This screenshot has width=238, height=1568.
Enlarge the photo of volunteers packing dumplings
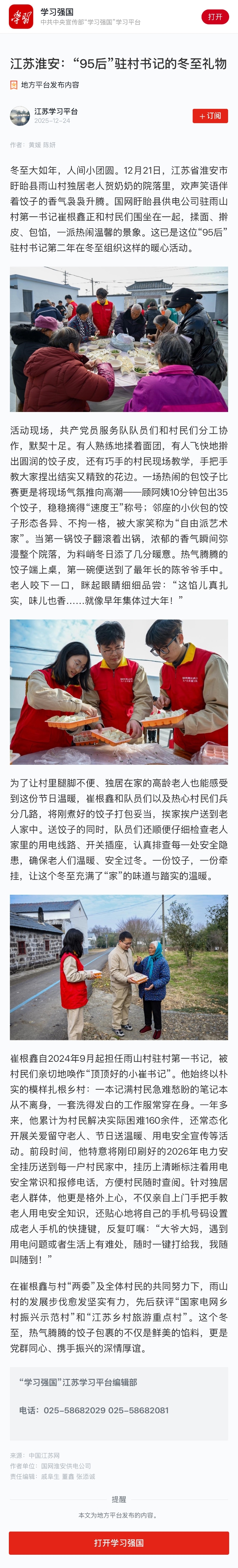[x=119, y=692]
